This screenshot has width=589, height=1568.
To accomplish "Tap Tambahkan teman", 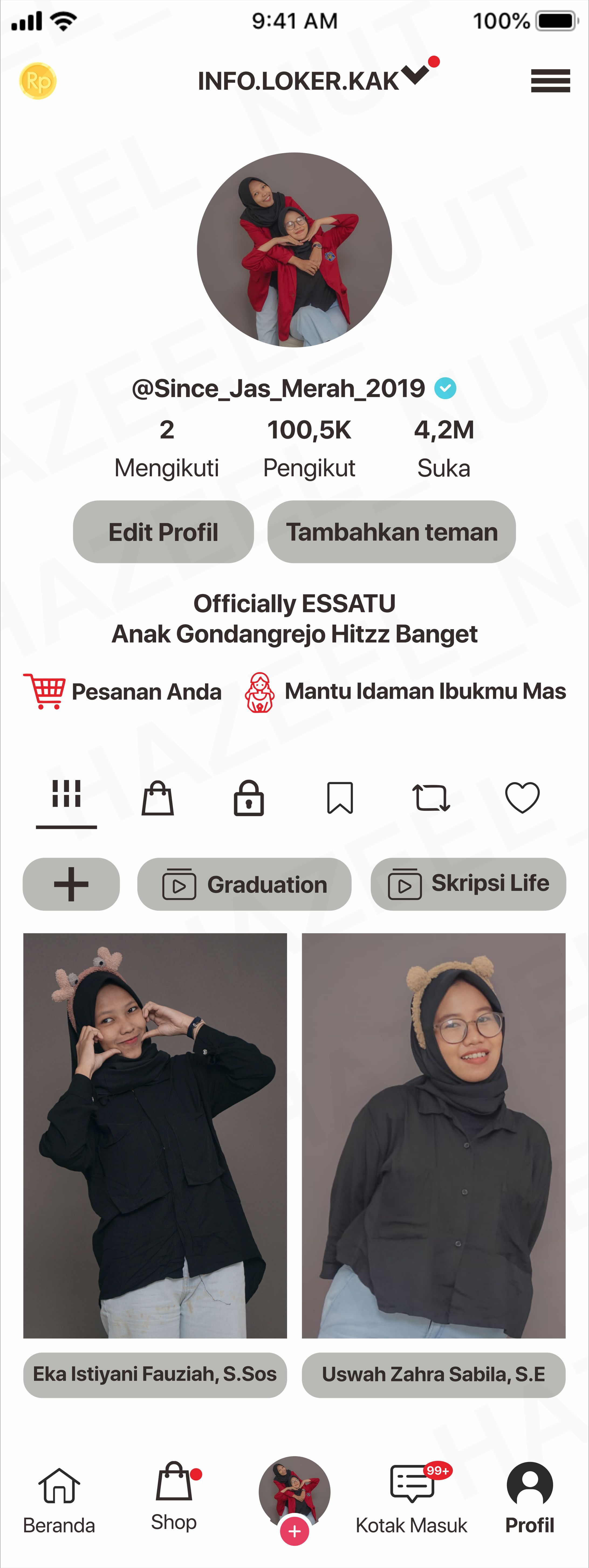I will tap(392, 531).
